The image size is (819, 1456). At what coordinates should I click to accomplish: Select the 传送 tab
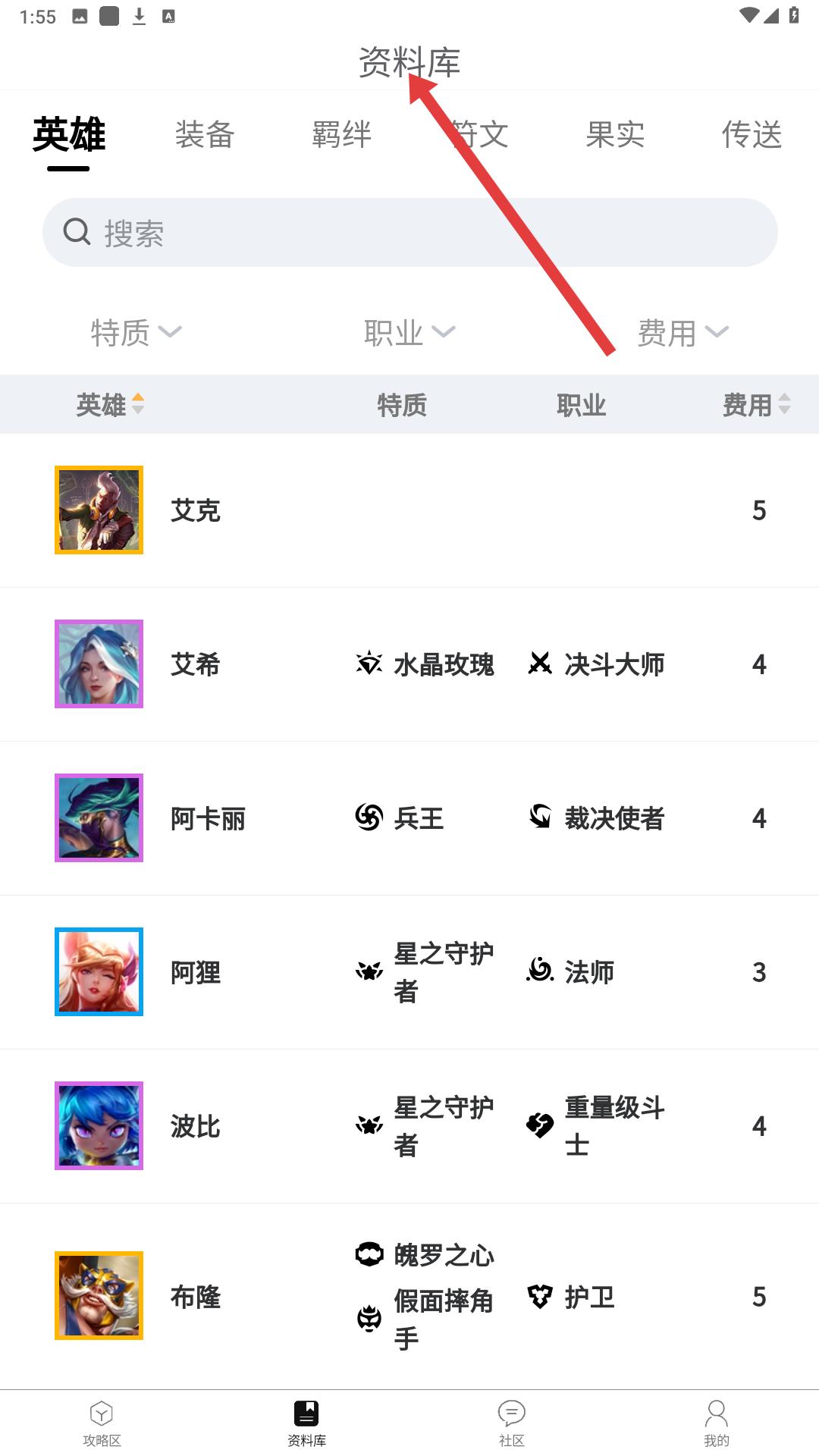click(751, 135)
